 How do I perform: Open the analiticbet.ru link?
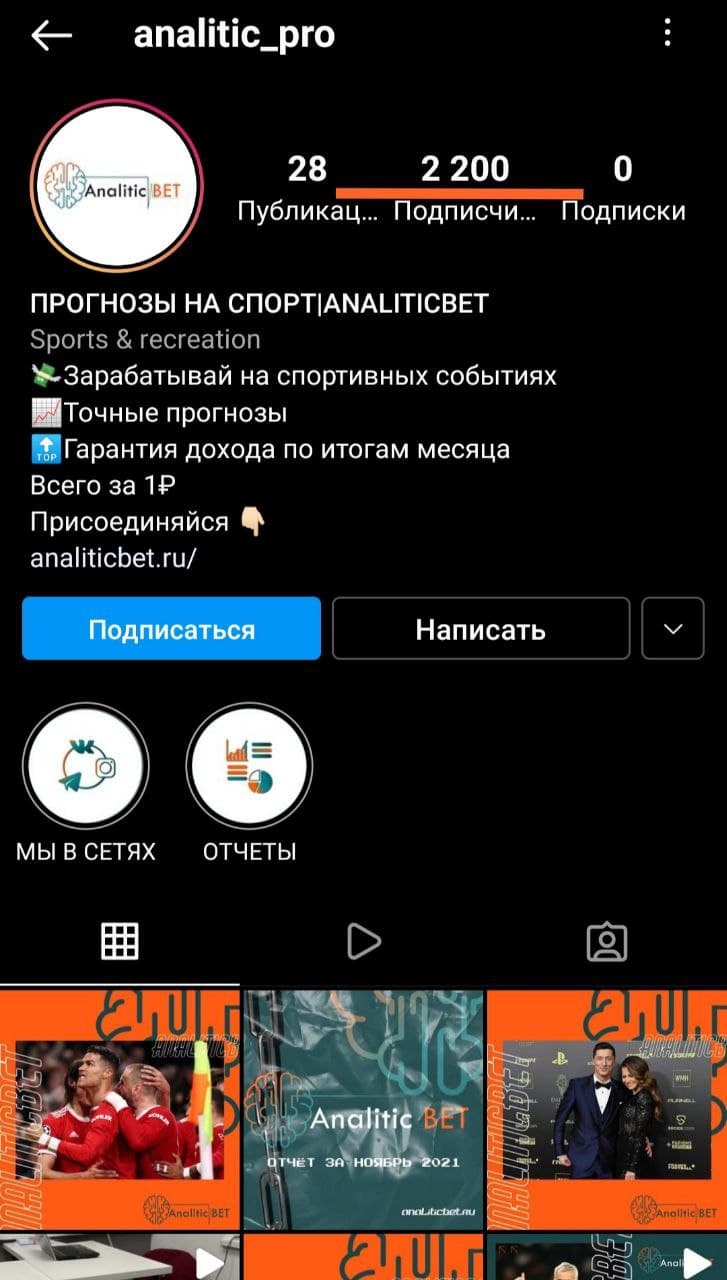pyautogui.click(x=113, y=557)
